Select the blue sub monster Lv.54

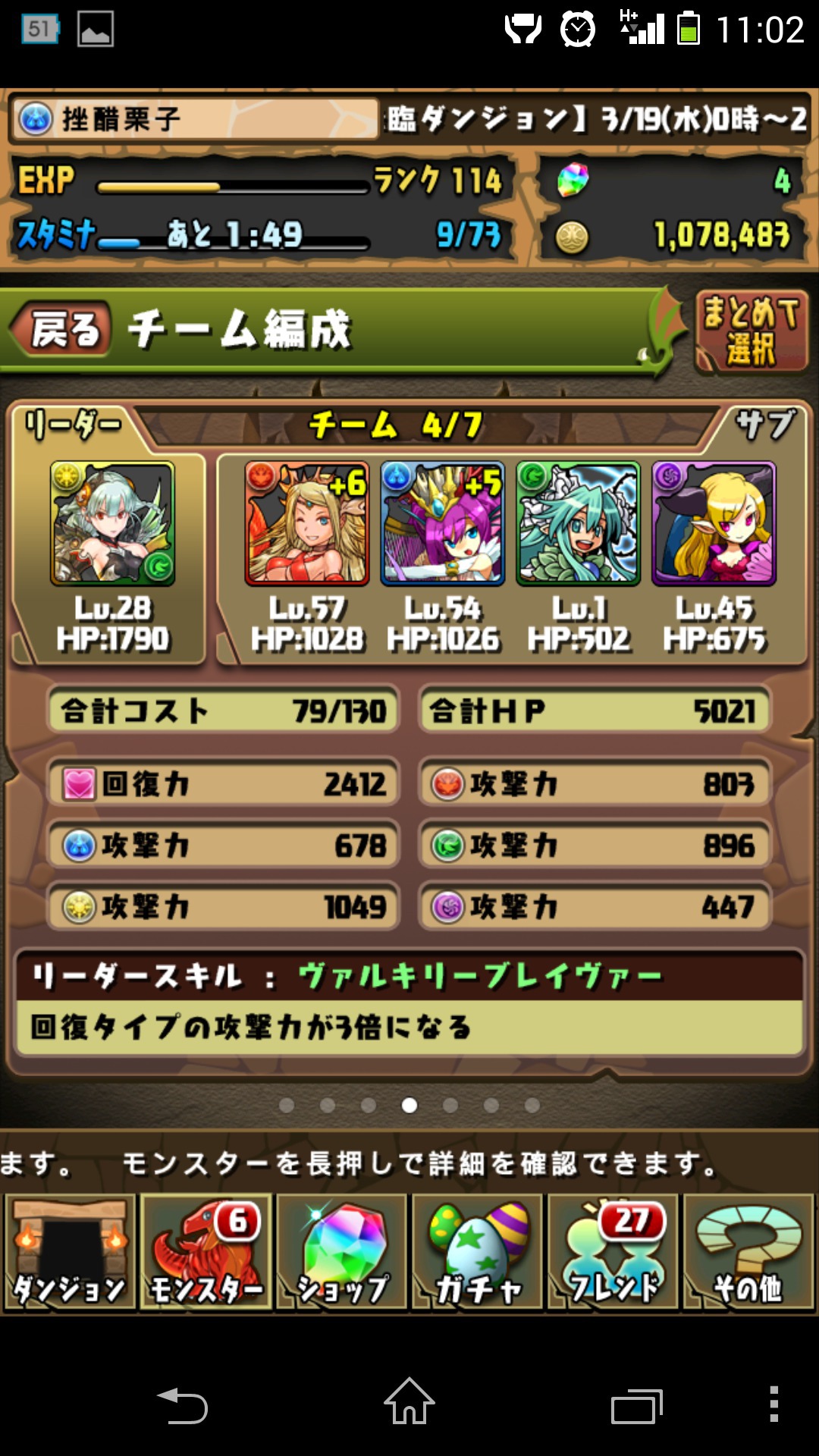pyautogui.click(x=443, y=523)
